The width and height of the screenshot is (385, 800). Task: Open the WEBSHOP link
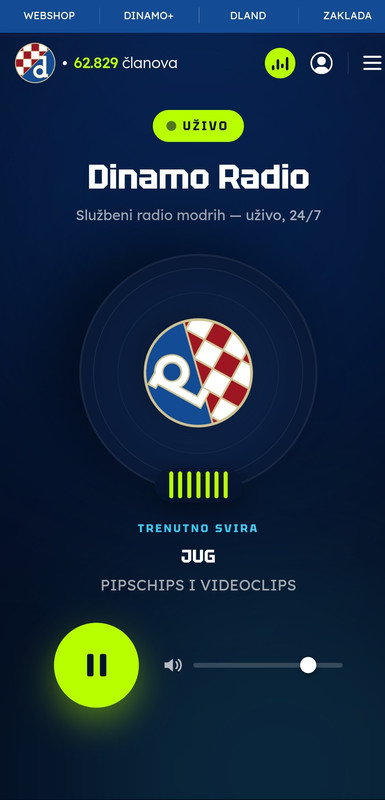[x=49, y=16]
